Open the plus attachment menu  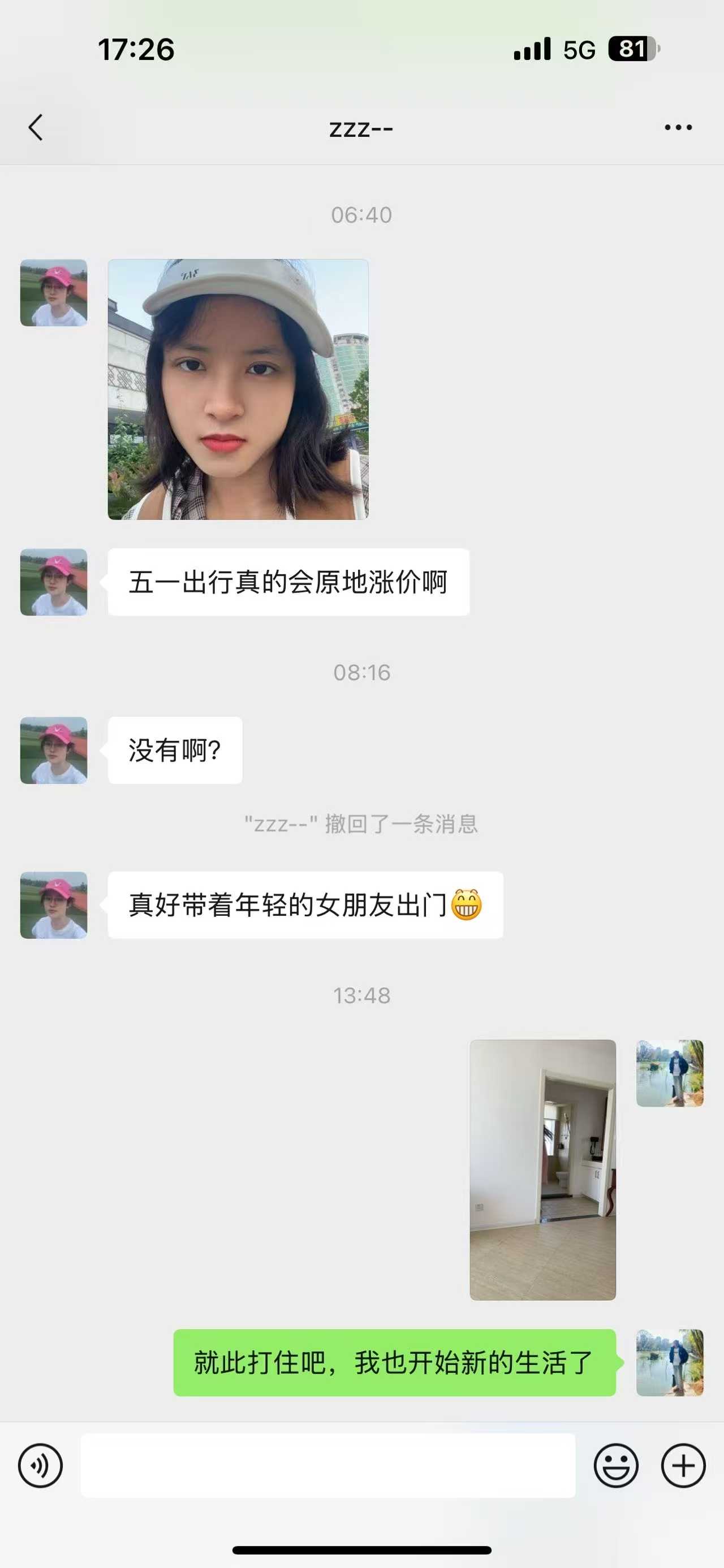click(683, 1465)
